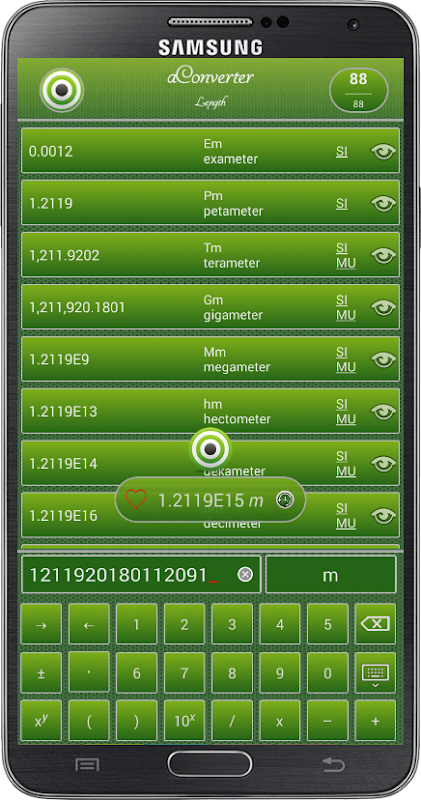Move the cursor left with the arrow key
The image size is (421, 800).
tap(89, 623)
